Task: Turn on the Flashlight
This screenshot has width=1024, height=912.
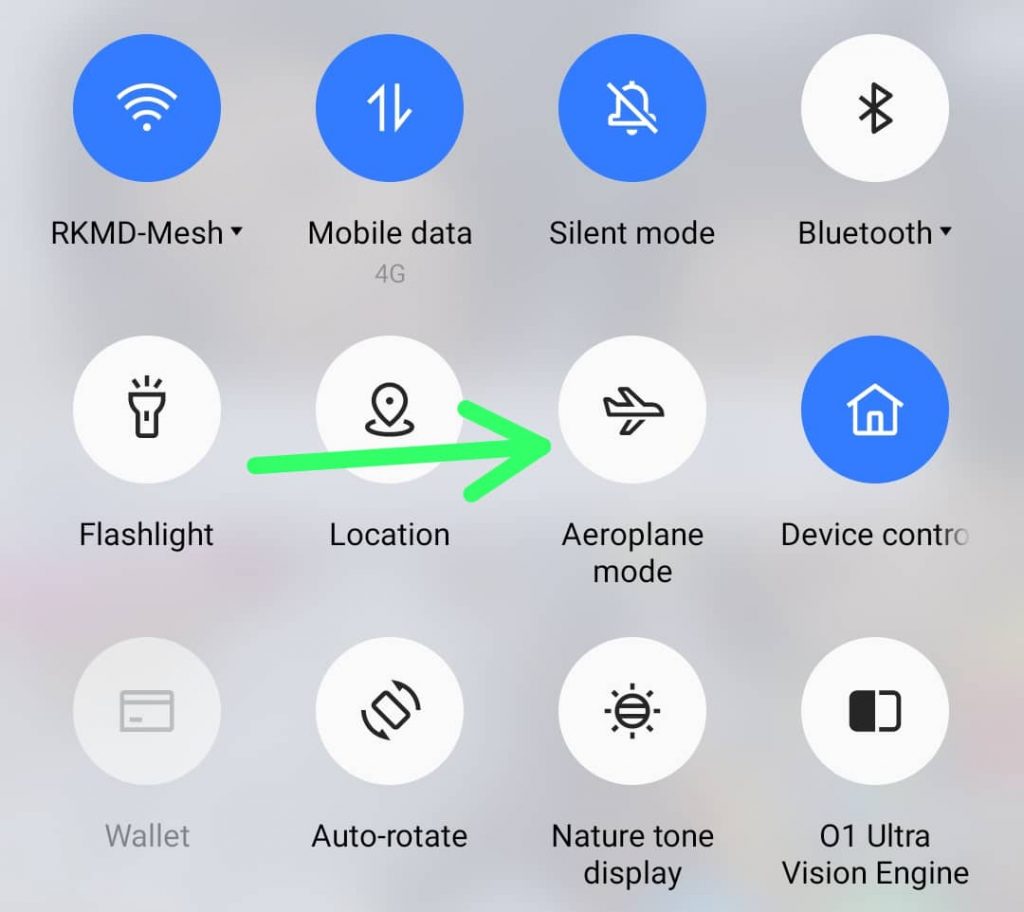Action: tap(147, 410)
